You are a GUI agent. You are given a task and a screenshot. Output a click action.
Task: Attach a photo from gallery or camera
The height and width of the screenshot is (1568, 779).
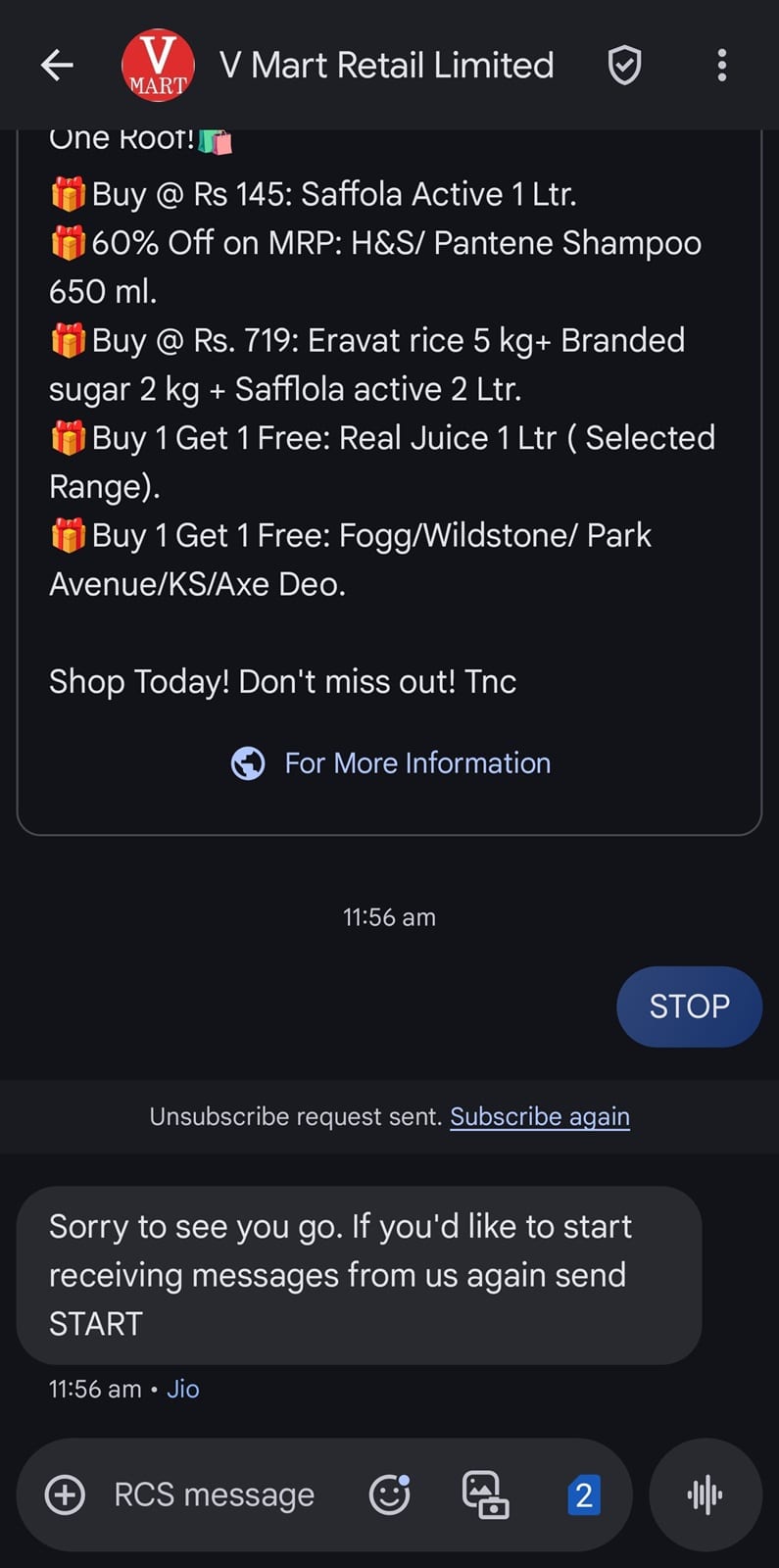(485, 1494)
